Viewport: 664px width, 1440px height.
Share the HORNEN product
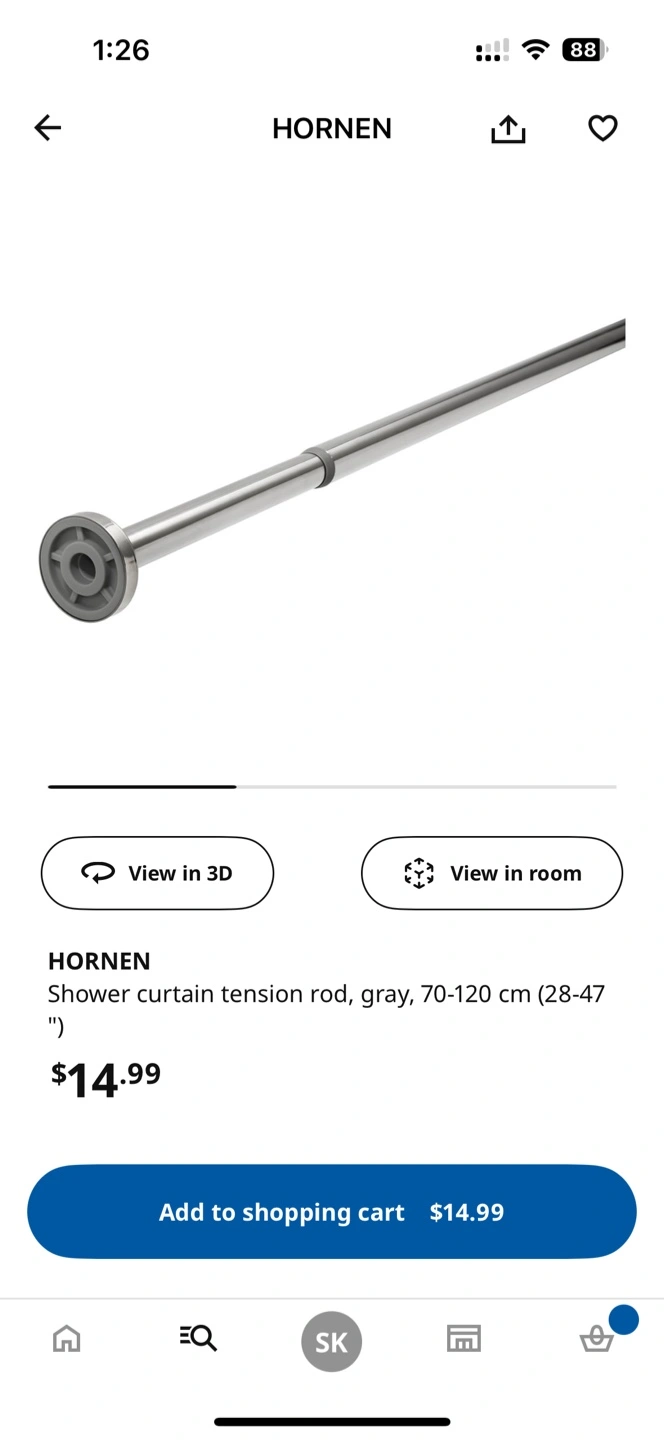(x=508, y=128)
